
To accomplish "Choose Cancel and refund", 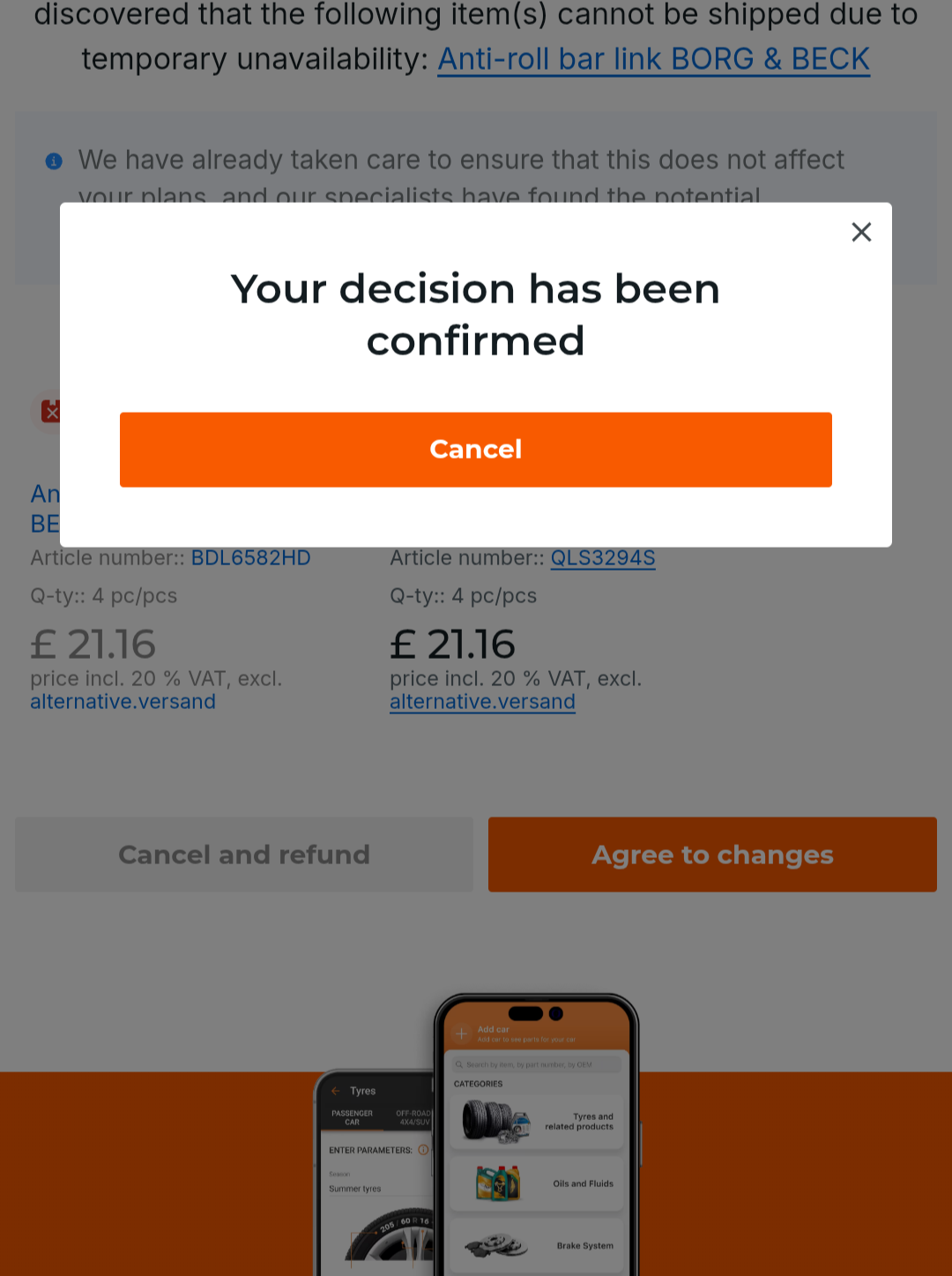I will (x=244, y=854).
